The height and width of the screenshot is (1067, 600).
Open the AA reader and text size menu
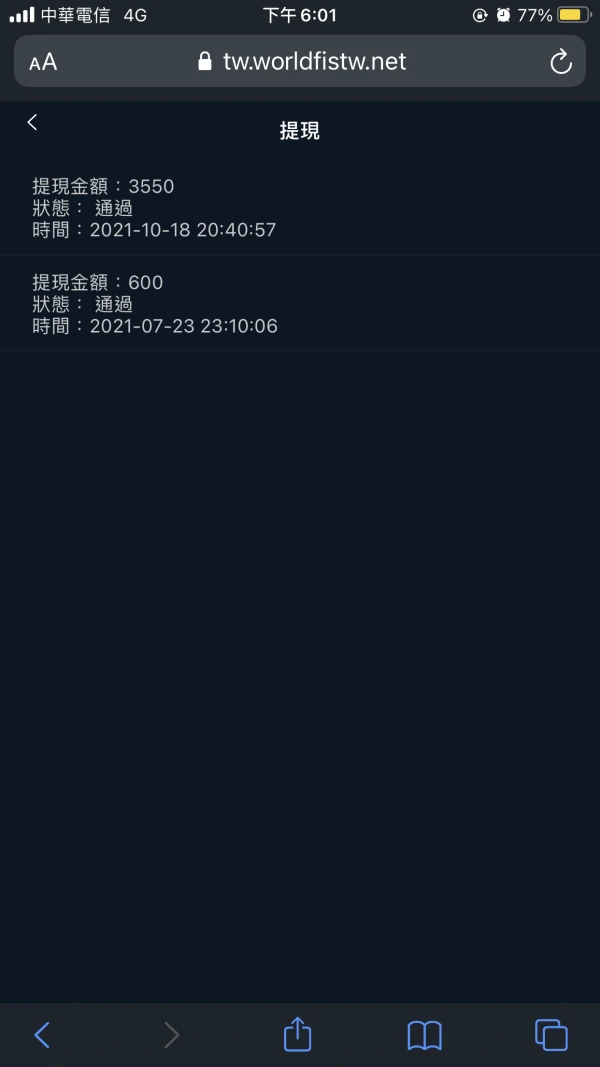pyautogui.click(x=43, y=62)
